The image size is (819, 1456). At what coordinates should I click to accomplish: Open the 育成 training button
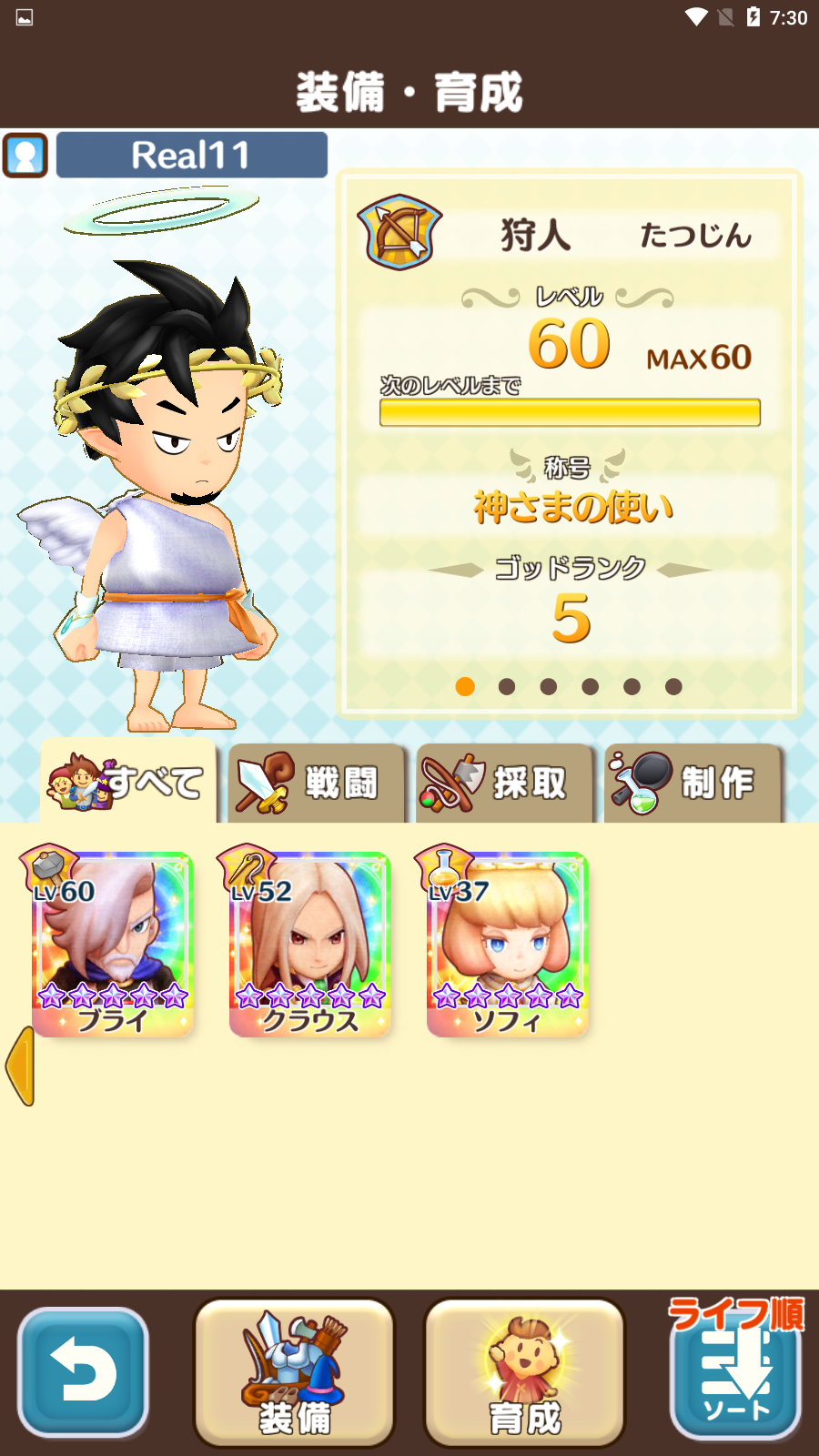pyautogui.click(x=525, y=1372)
